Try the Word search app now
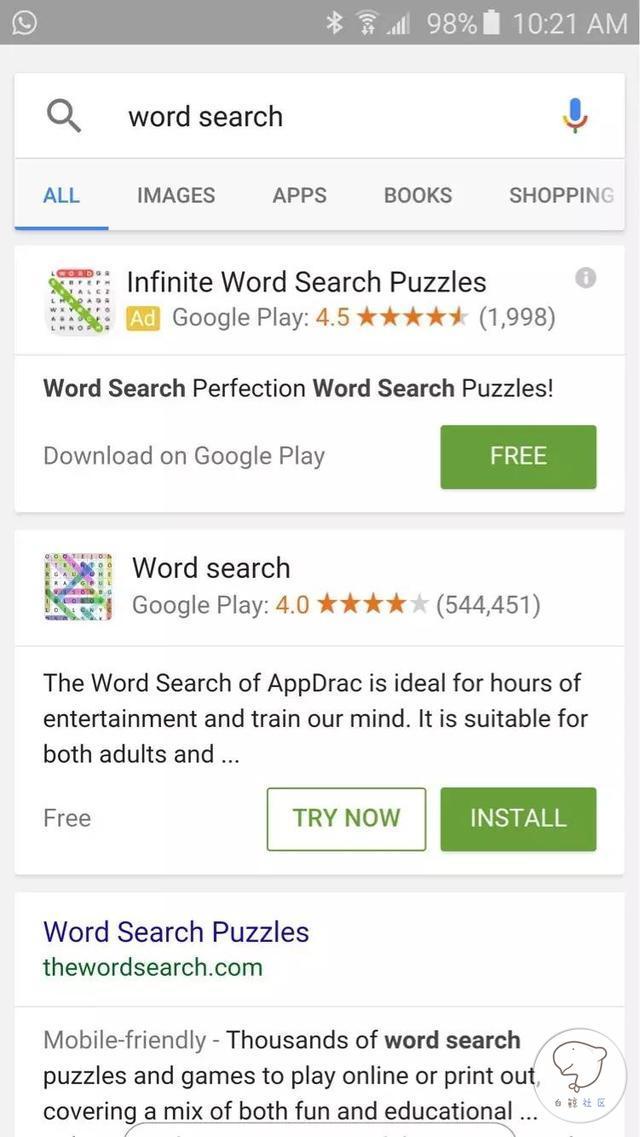640x1137 pixels. point(346,818)
